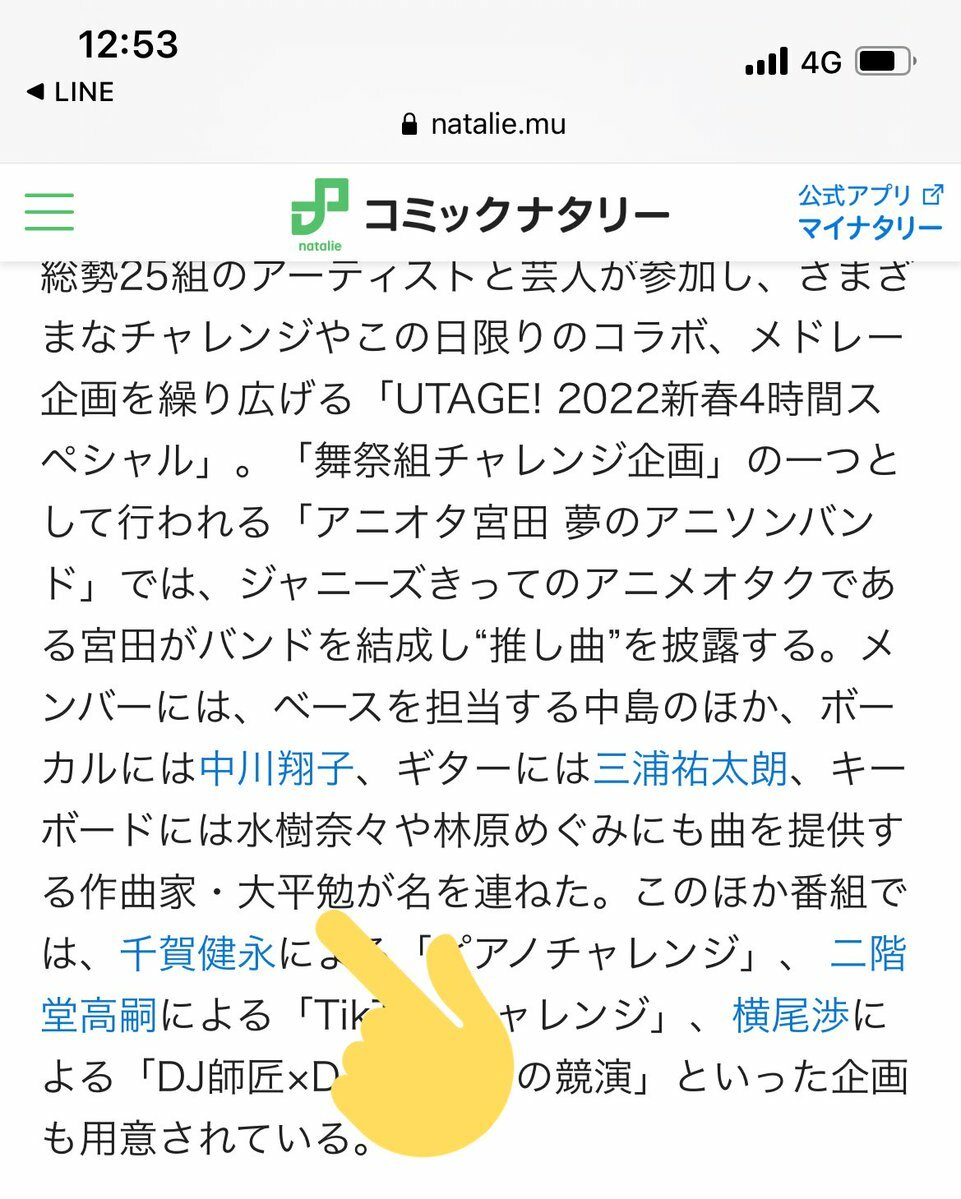The image size is (961, 1199).
Task: Return to the LINE app
Action: coord(70,92)
